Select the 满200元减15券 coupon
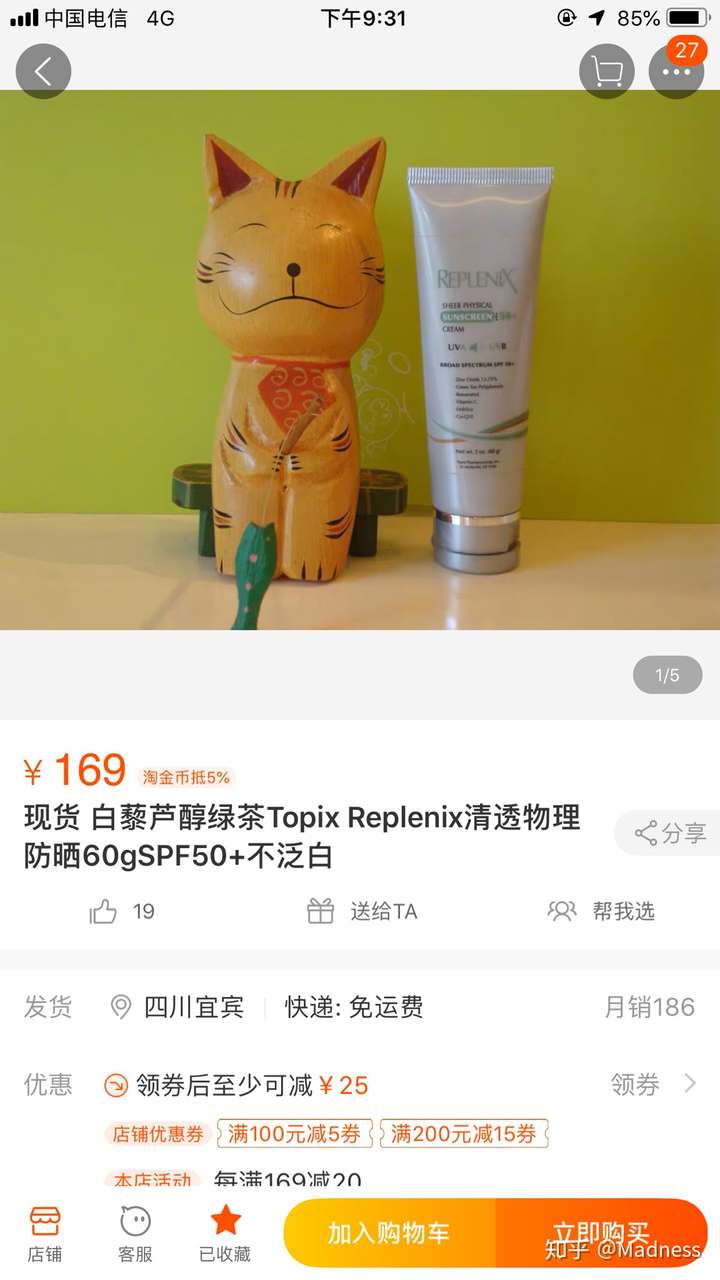This screenshot has width=720, height=1280. pyautogui.click(x=464, y=1134)
